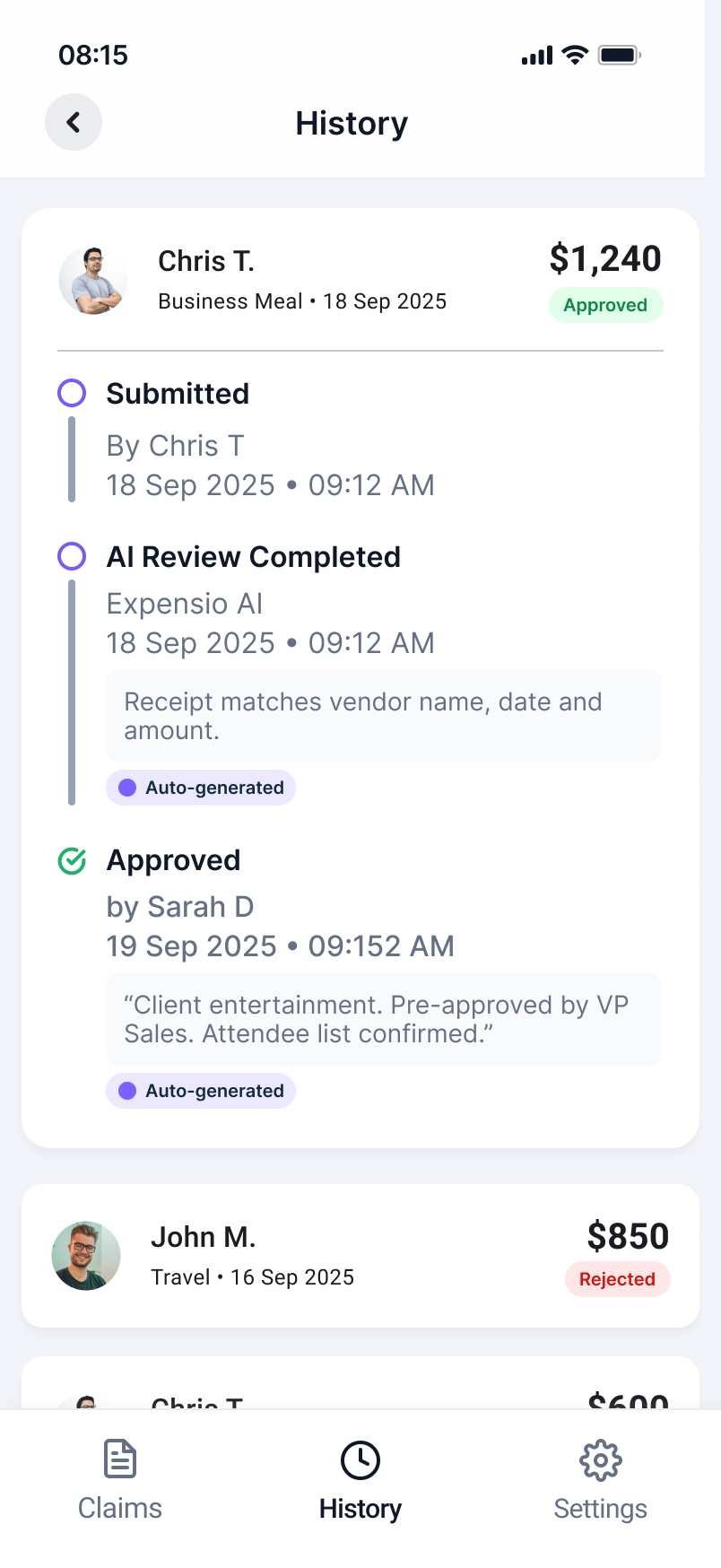Open the Settings gear icon
Viewport: 721px width, 1568px height.
[x=600, y=1459]
